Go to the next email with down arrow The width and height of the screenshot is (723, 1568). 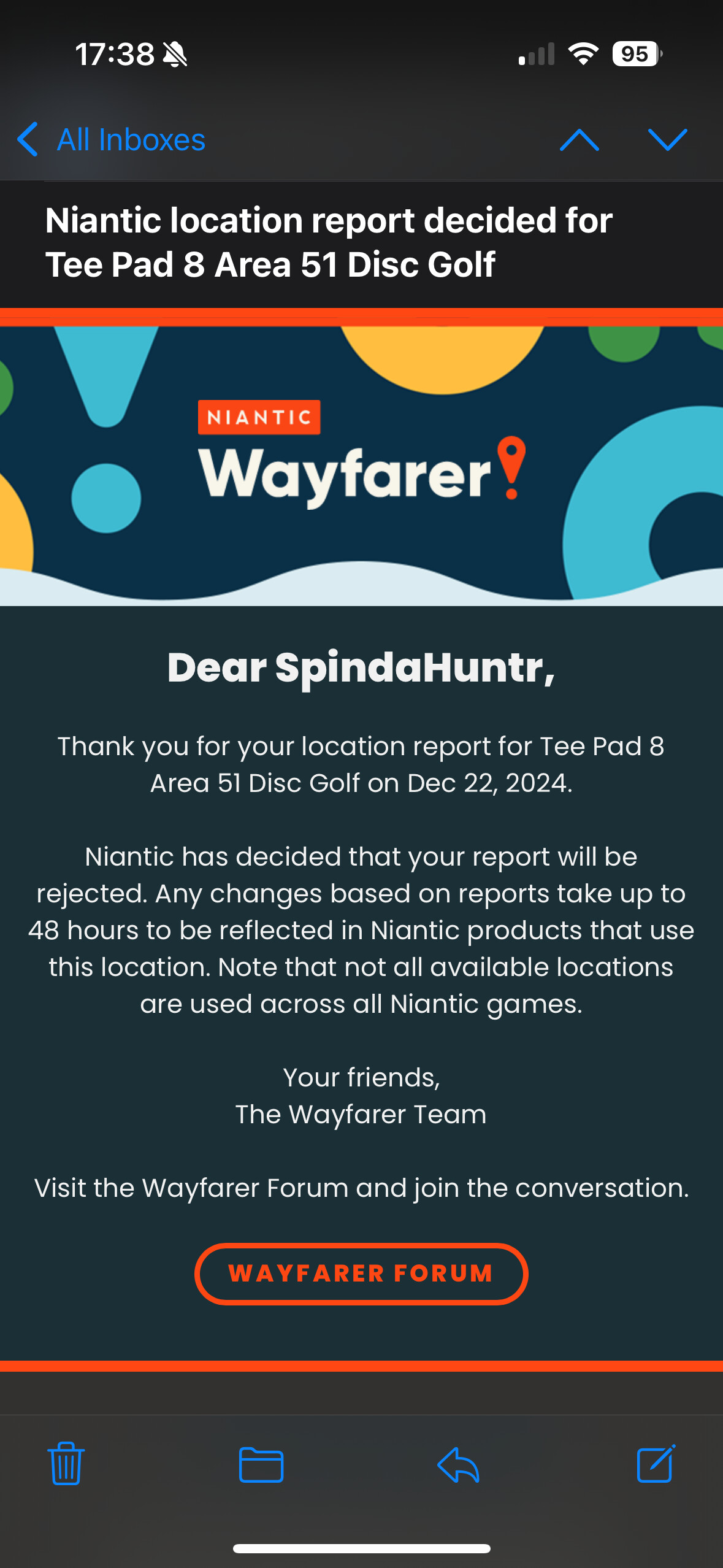667,140
